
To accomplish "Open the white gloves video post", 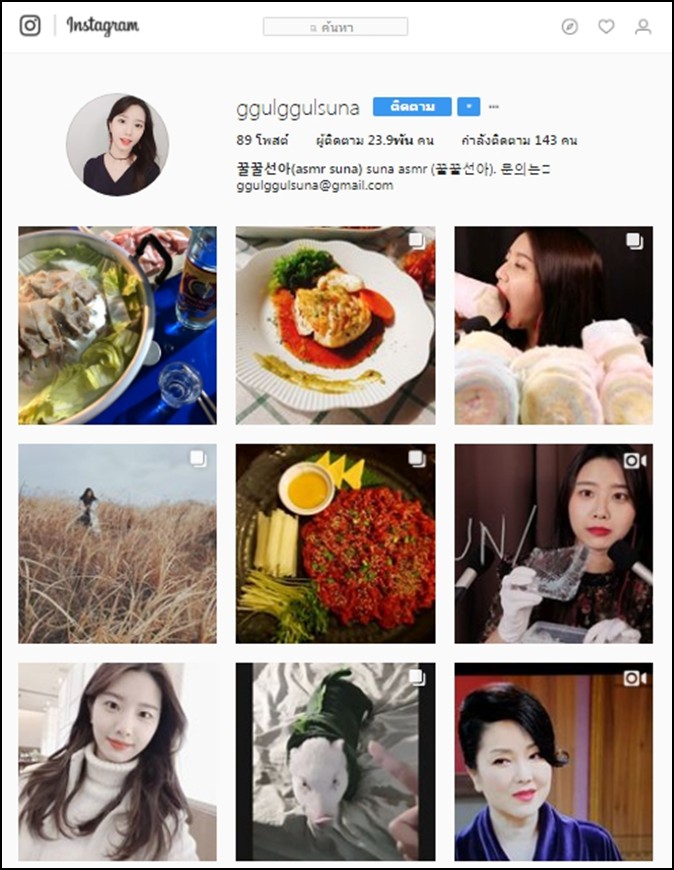I will click(553, 543).
